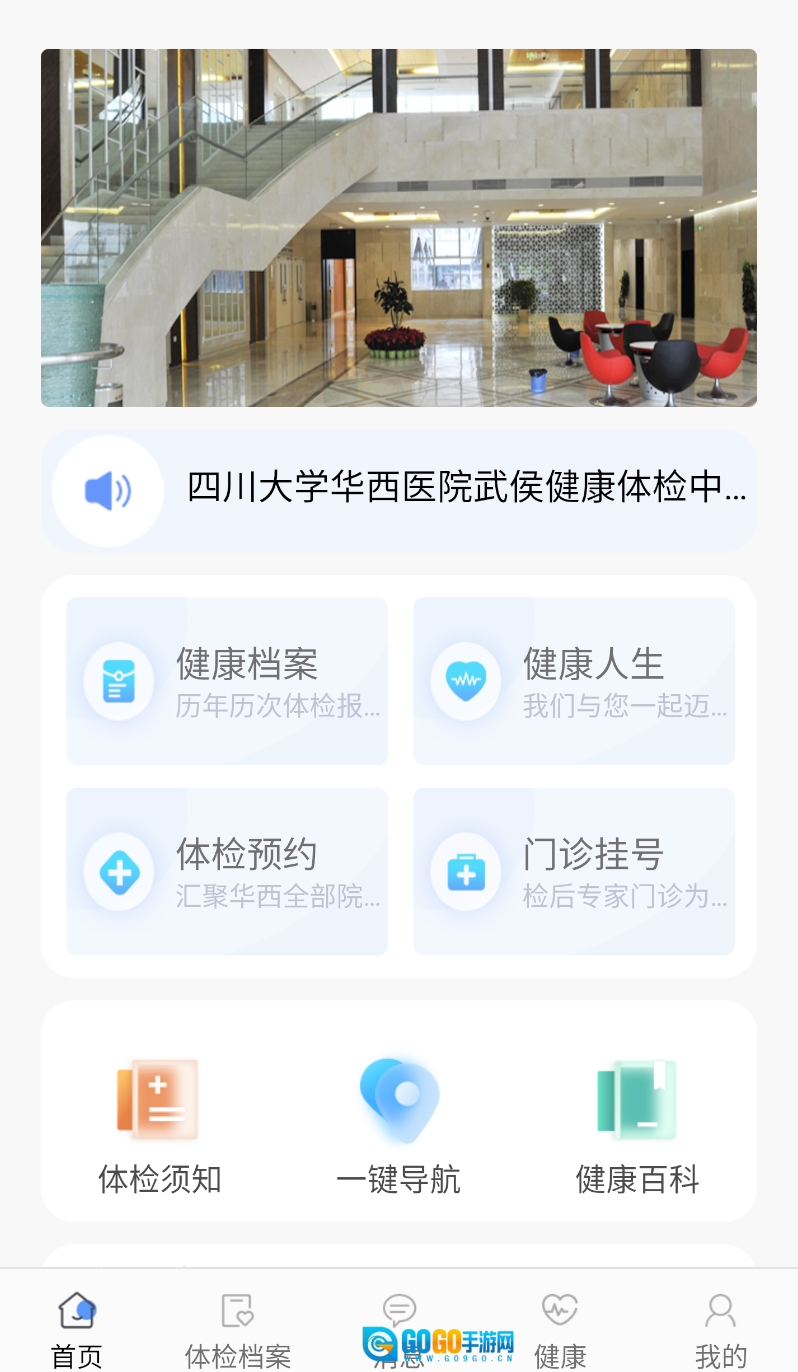This screenshot has height=1372, width=798.
Task: Go to the 首页 home tab
Action: click(77, 1328)
